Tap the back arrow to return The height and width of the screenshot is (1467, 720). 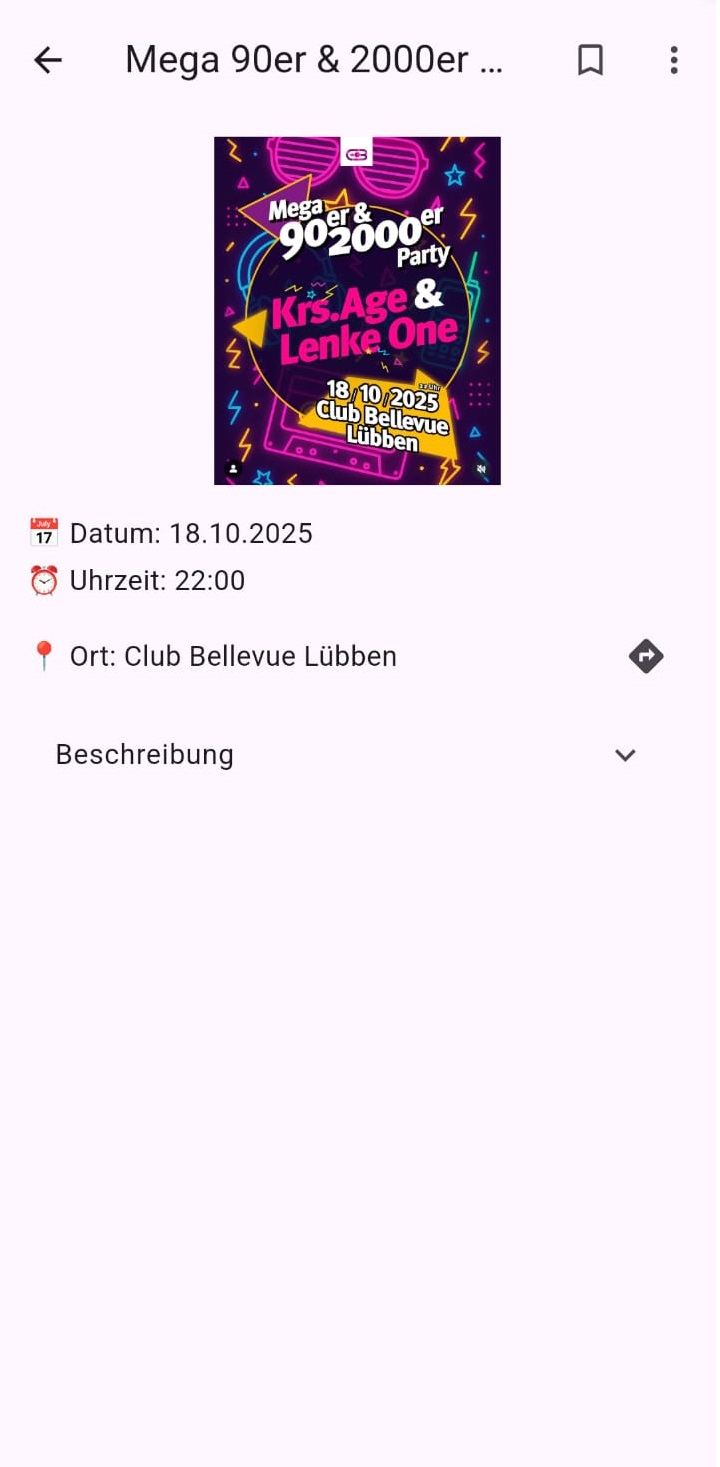click(47, 60)
